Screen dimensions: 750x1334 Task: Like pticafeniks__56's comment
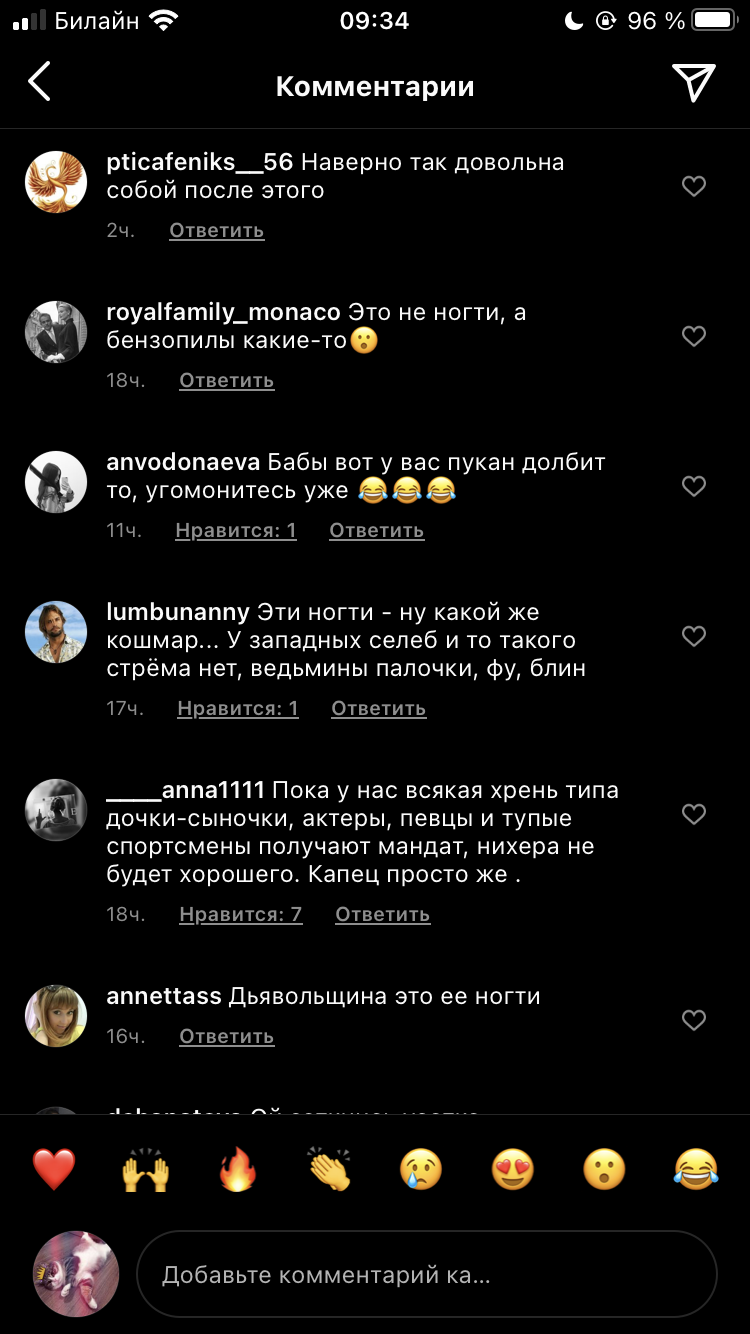coord(693,186)
